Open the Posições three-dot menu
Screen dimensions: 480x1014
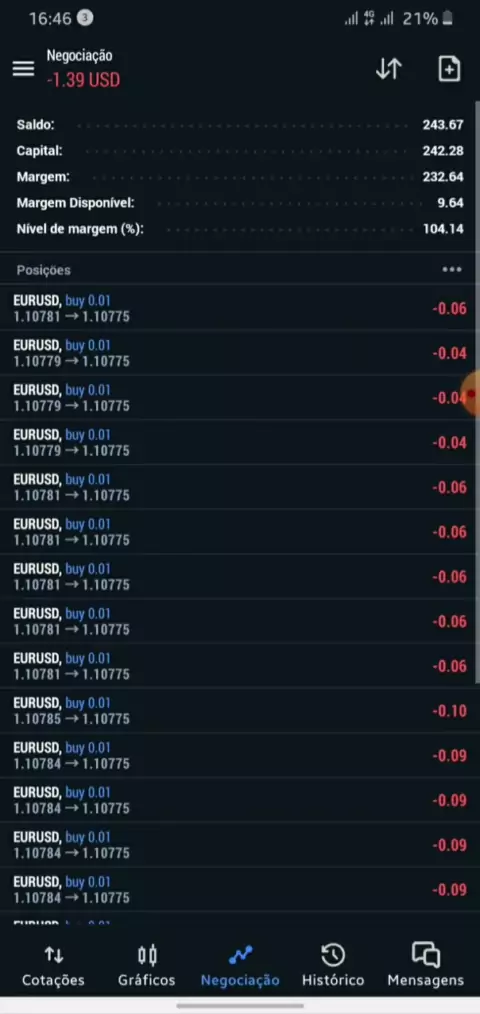pyautogui.click(x=452, y=270)
